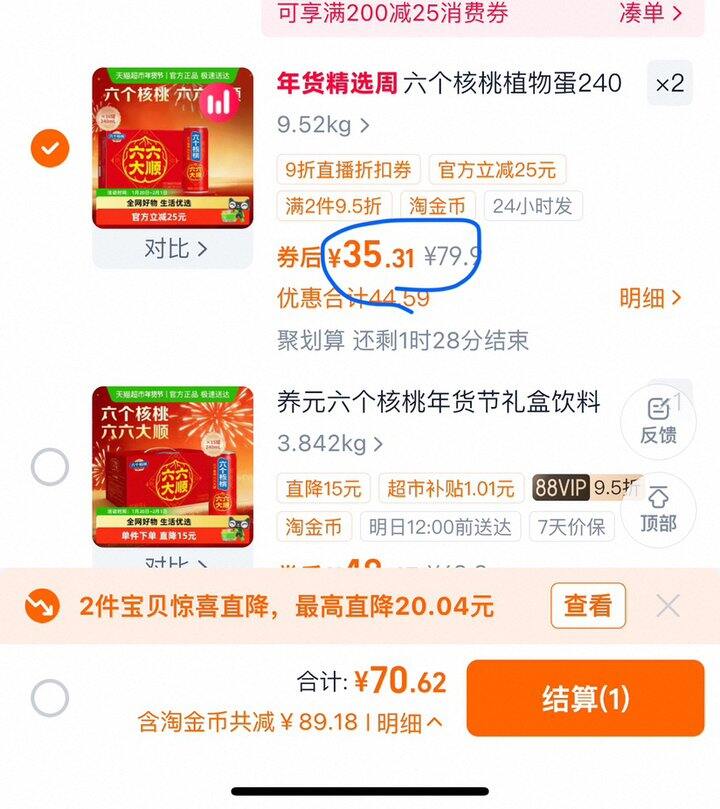The image size is (720, 809).
Task: Tap 结算(1) to check out
Action: pos(585,698)
